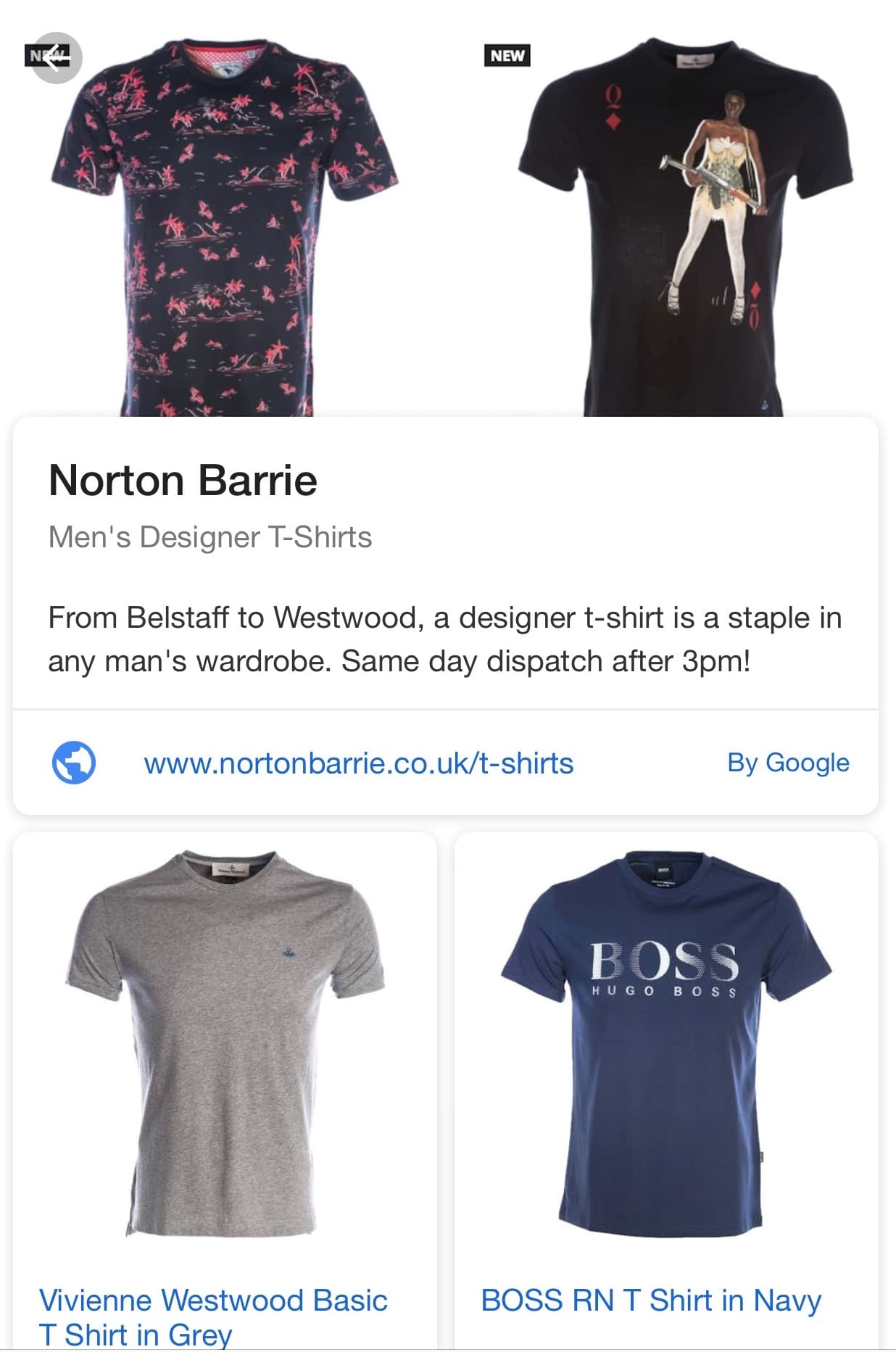Go back using the arrow button

57,58
